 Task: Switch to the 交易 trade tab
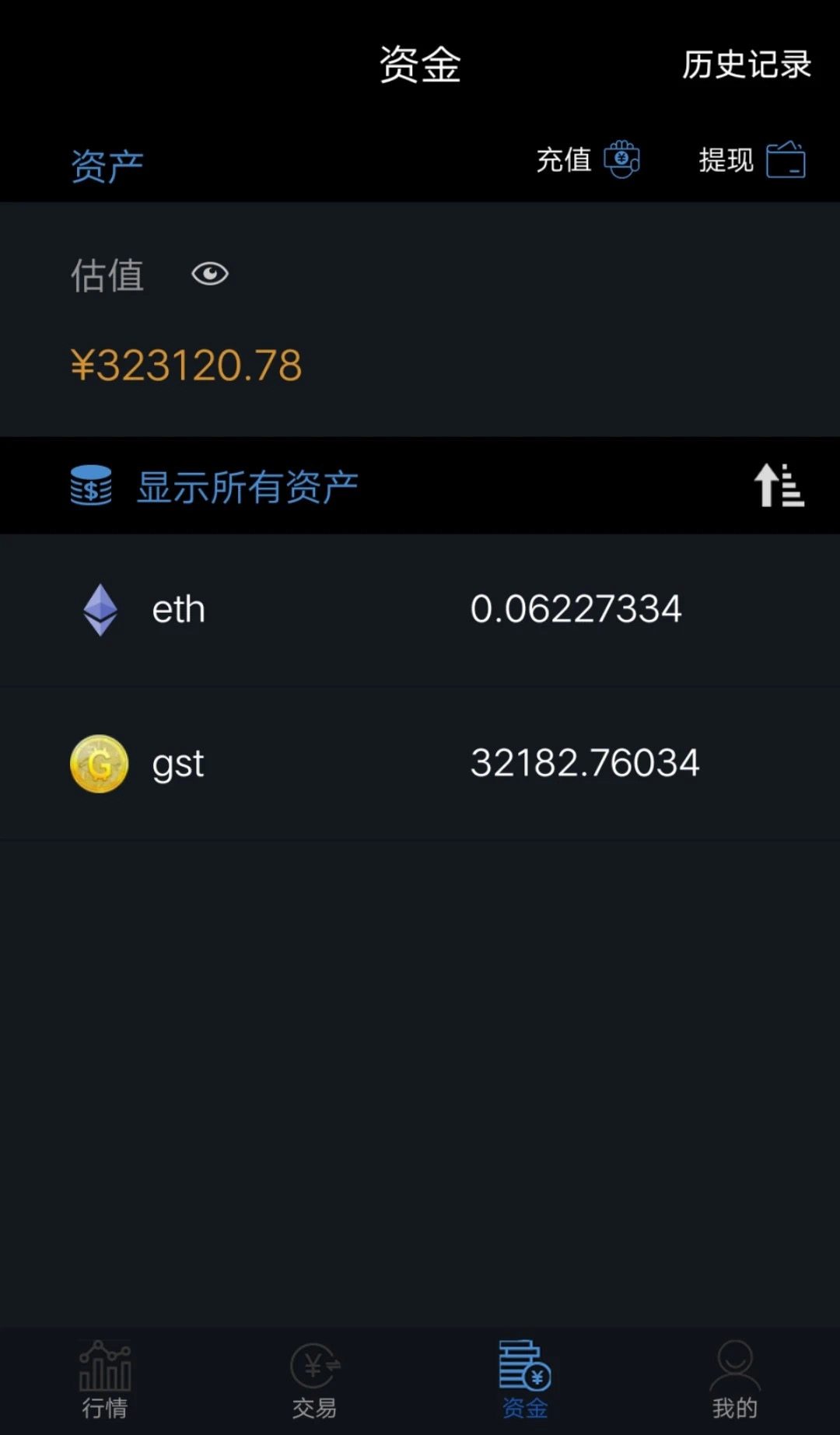(x=315, y=1379)
